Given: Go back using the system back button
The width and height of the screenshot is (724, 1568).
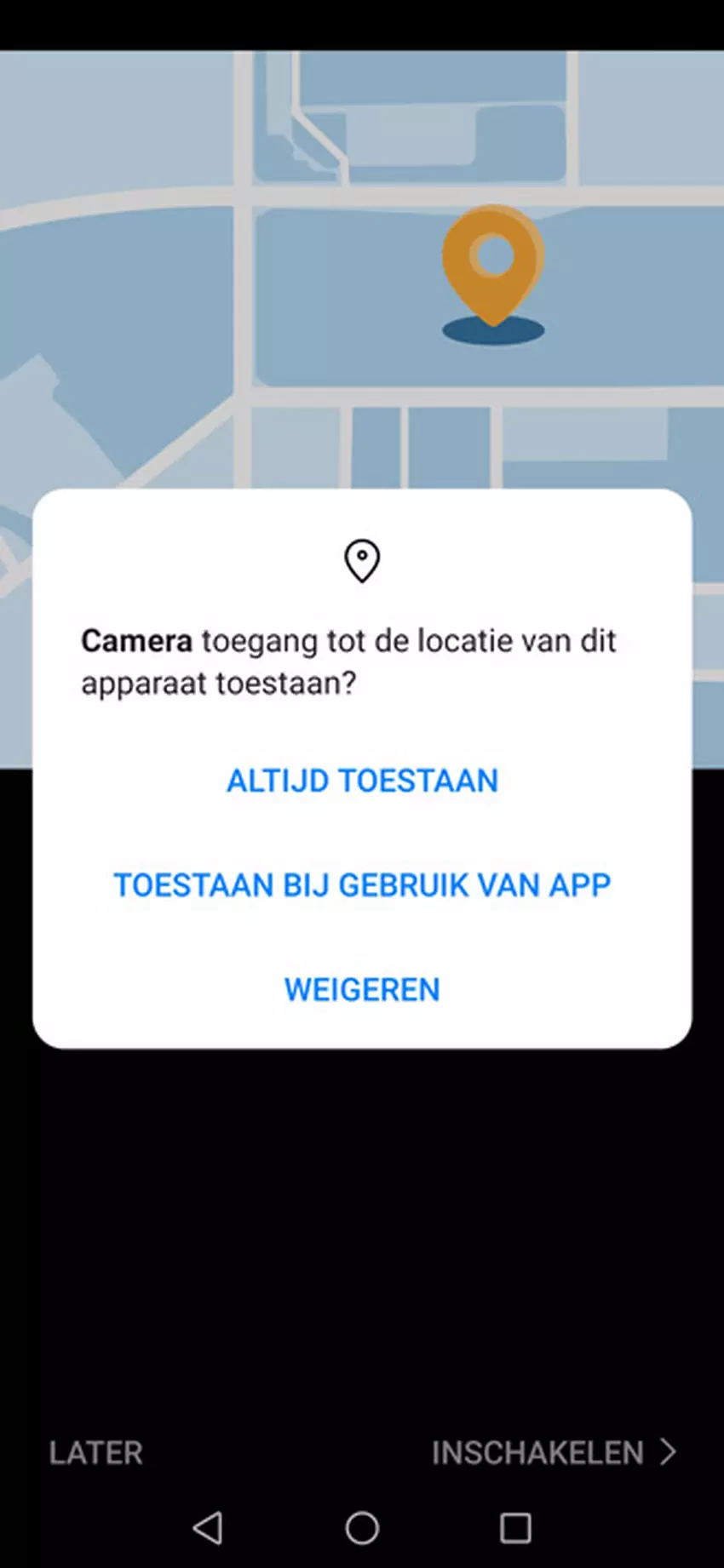Looking at the screenshot, I should tap(208, 1528).
